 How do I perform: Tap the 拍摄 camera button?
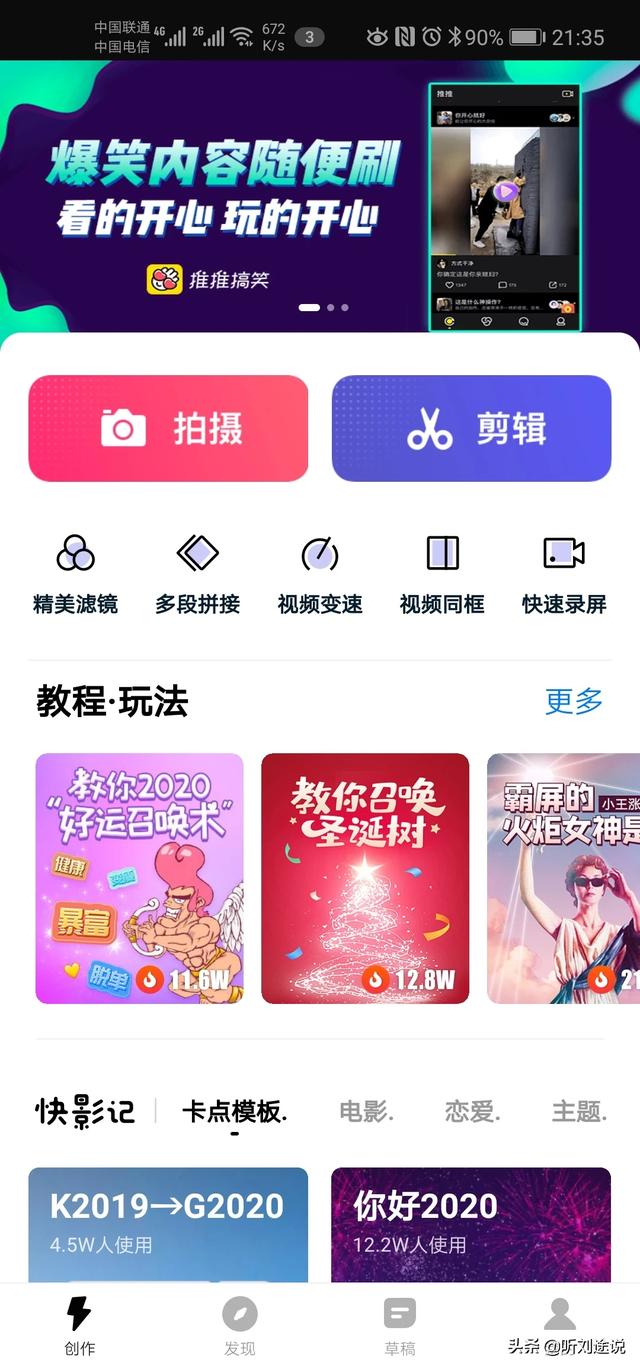pos(168,429)
